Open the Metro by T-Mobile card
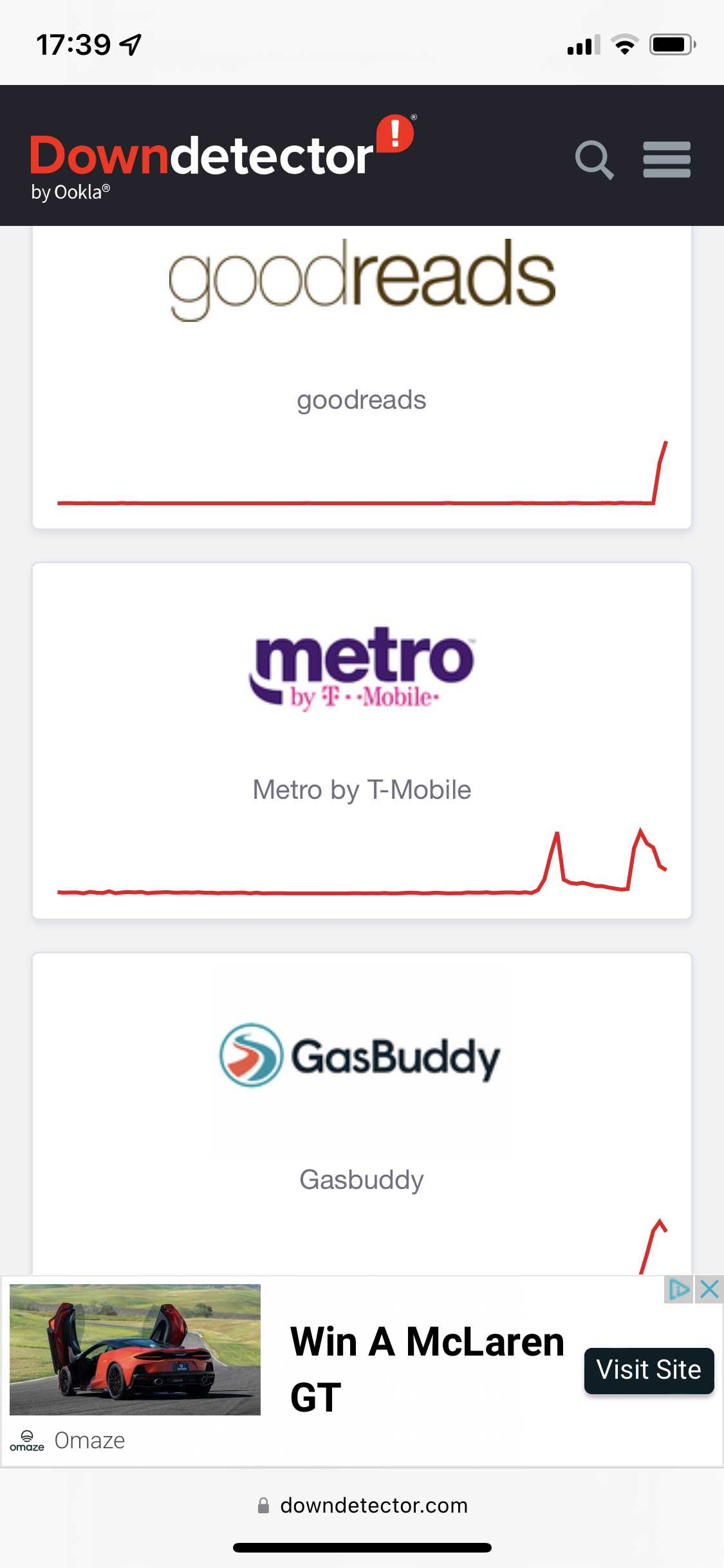 click(362, 741)
